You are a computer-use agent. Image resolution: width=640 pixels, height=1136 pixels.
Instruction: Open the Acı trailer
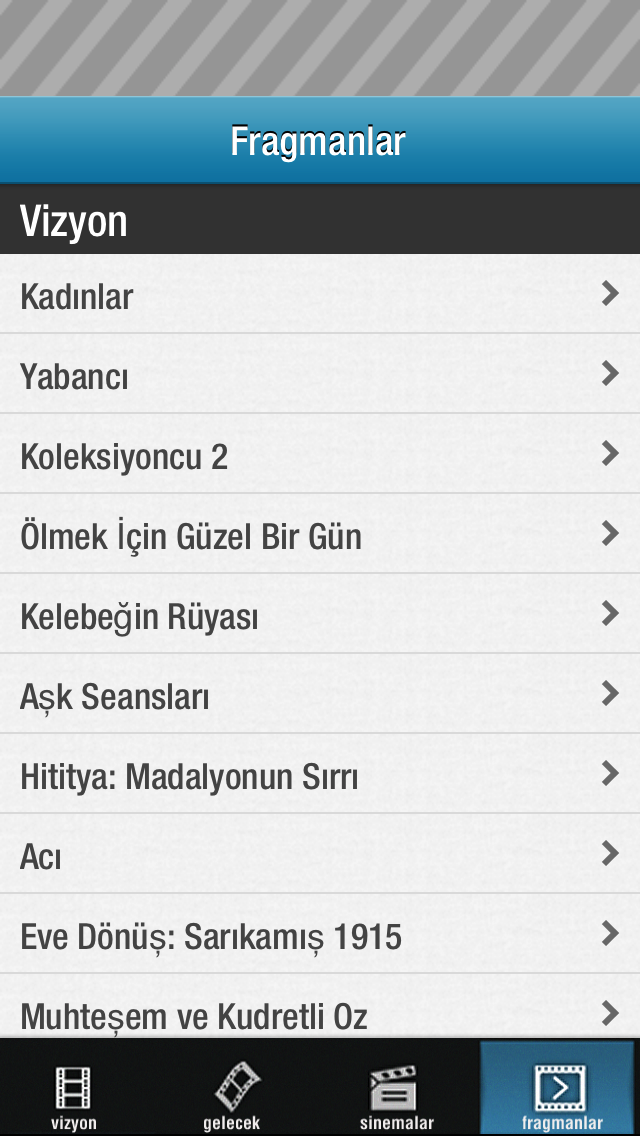[x=320, y=853]
